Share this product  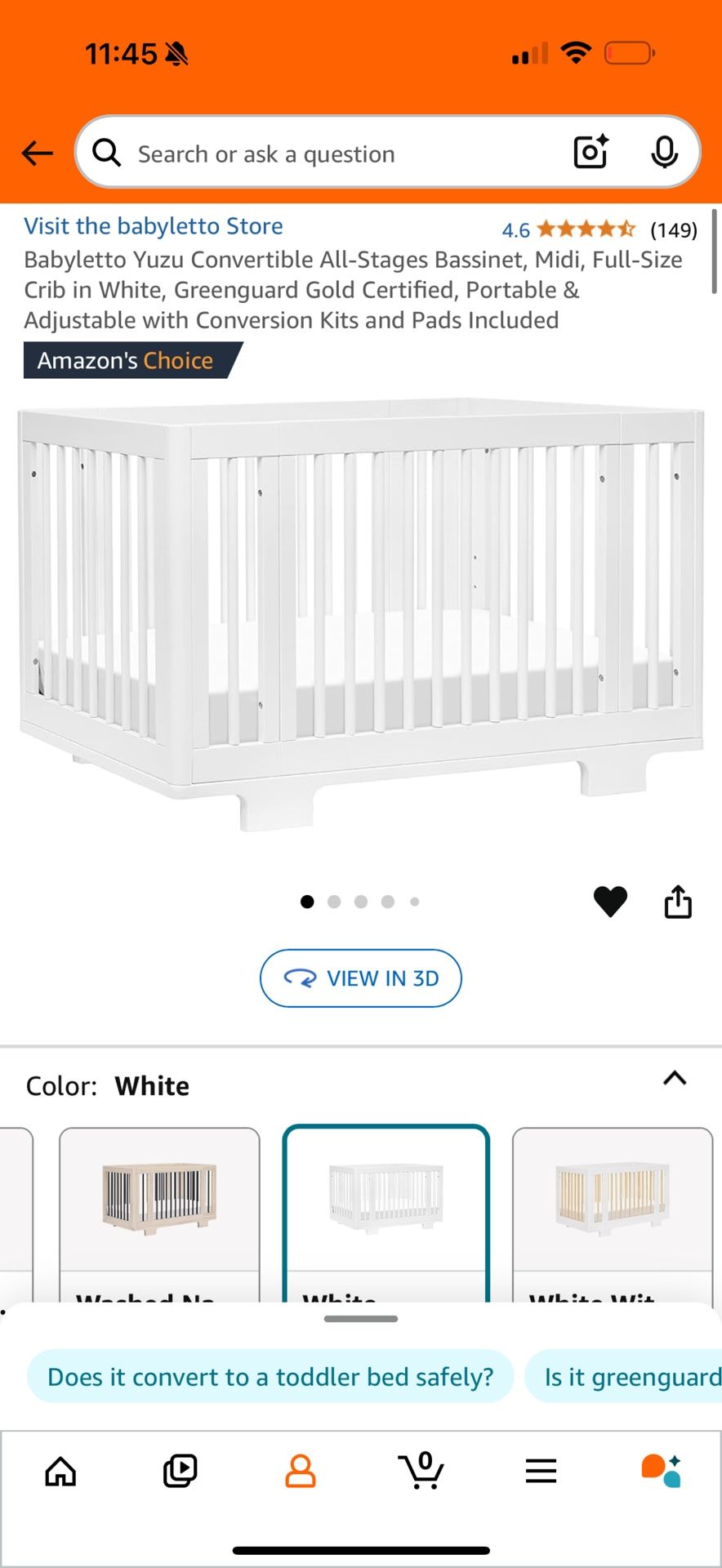pyautogui.click(x=678, y=902)
